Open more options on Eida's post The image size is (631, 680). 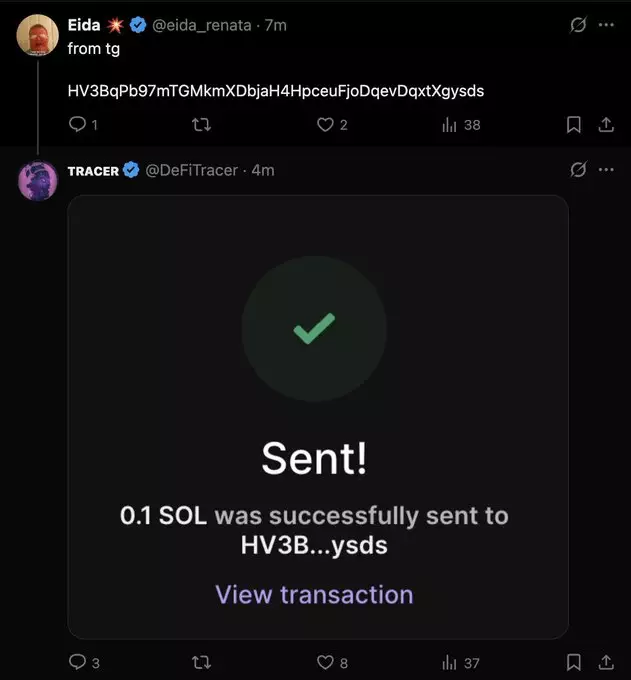point(606,25)
